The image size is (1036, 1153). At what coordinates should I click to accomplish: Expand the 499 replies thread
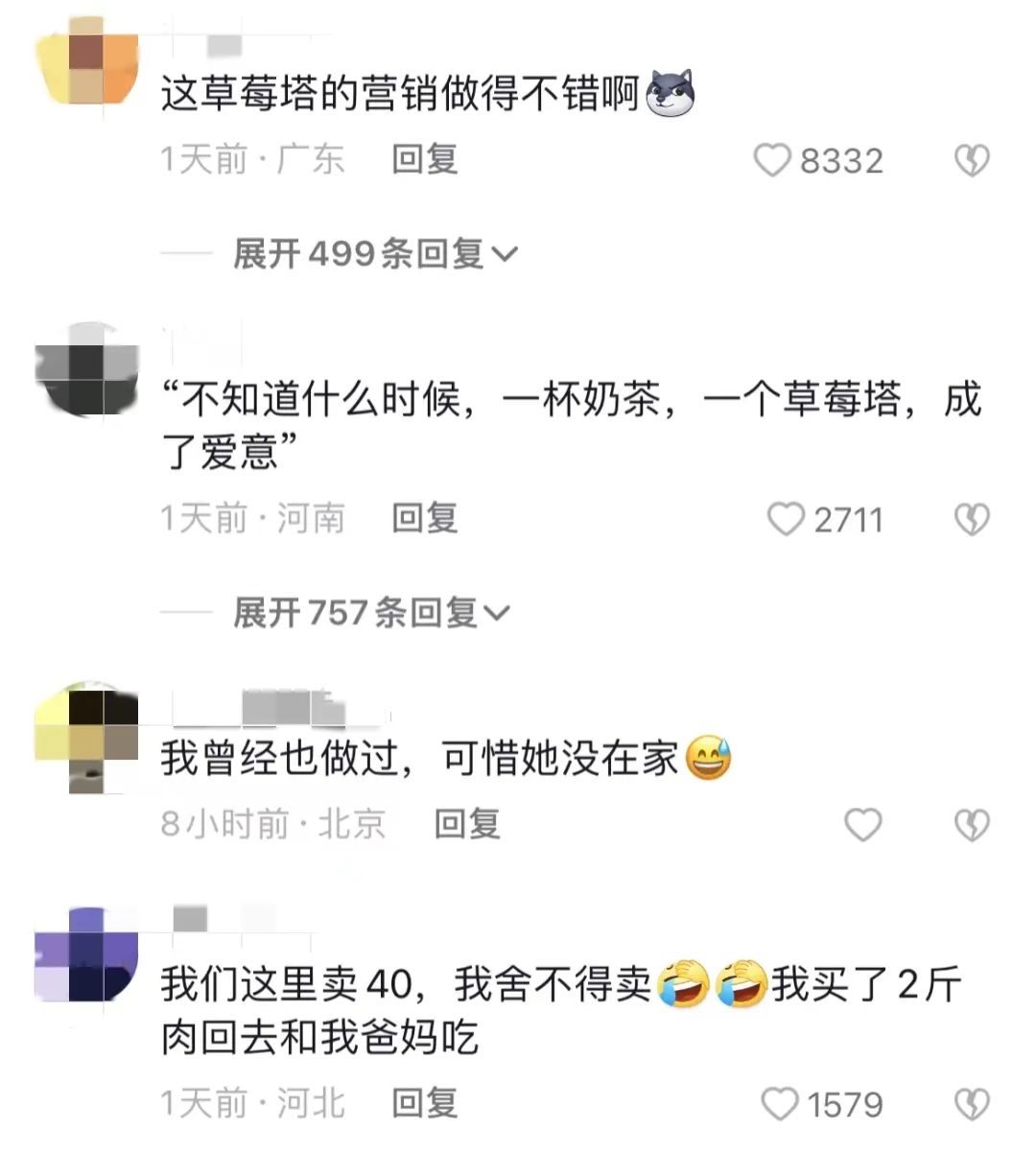[369, 252]
